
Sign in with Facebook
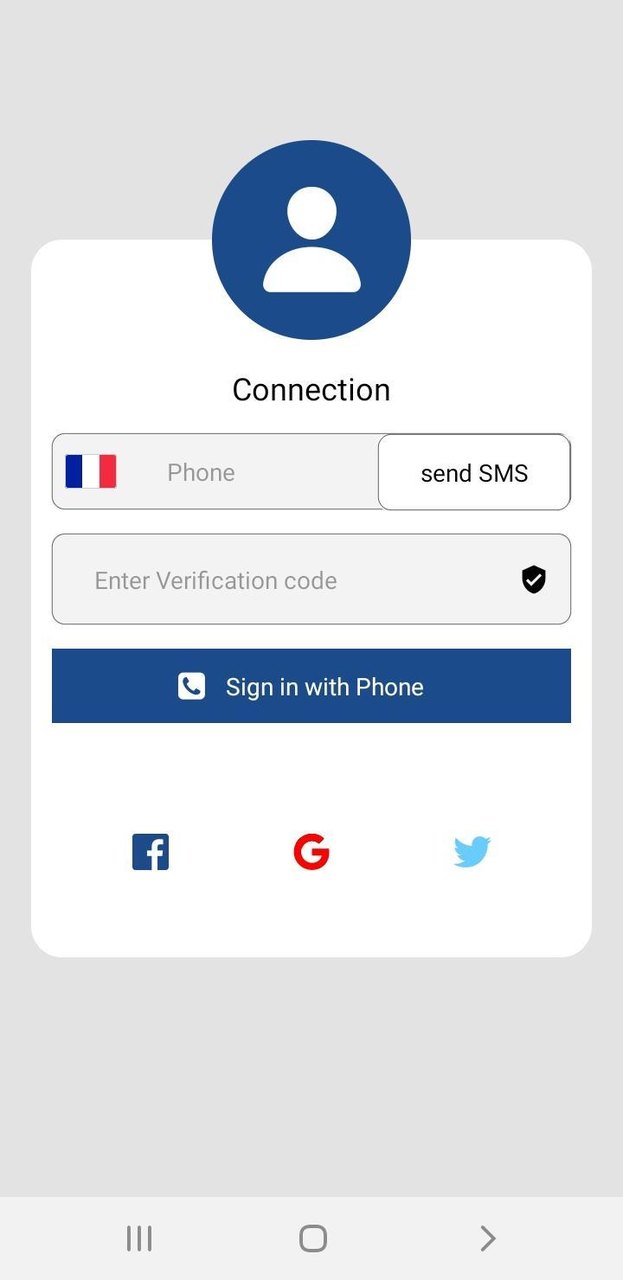point(151,852)
